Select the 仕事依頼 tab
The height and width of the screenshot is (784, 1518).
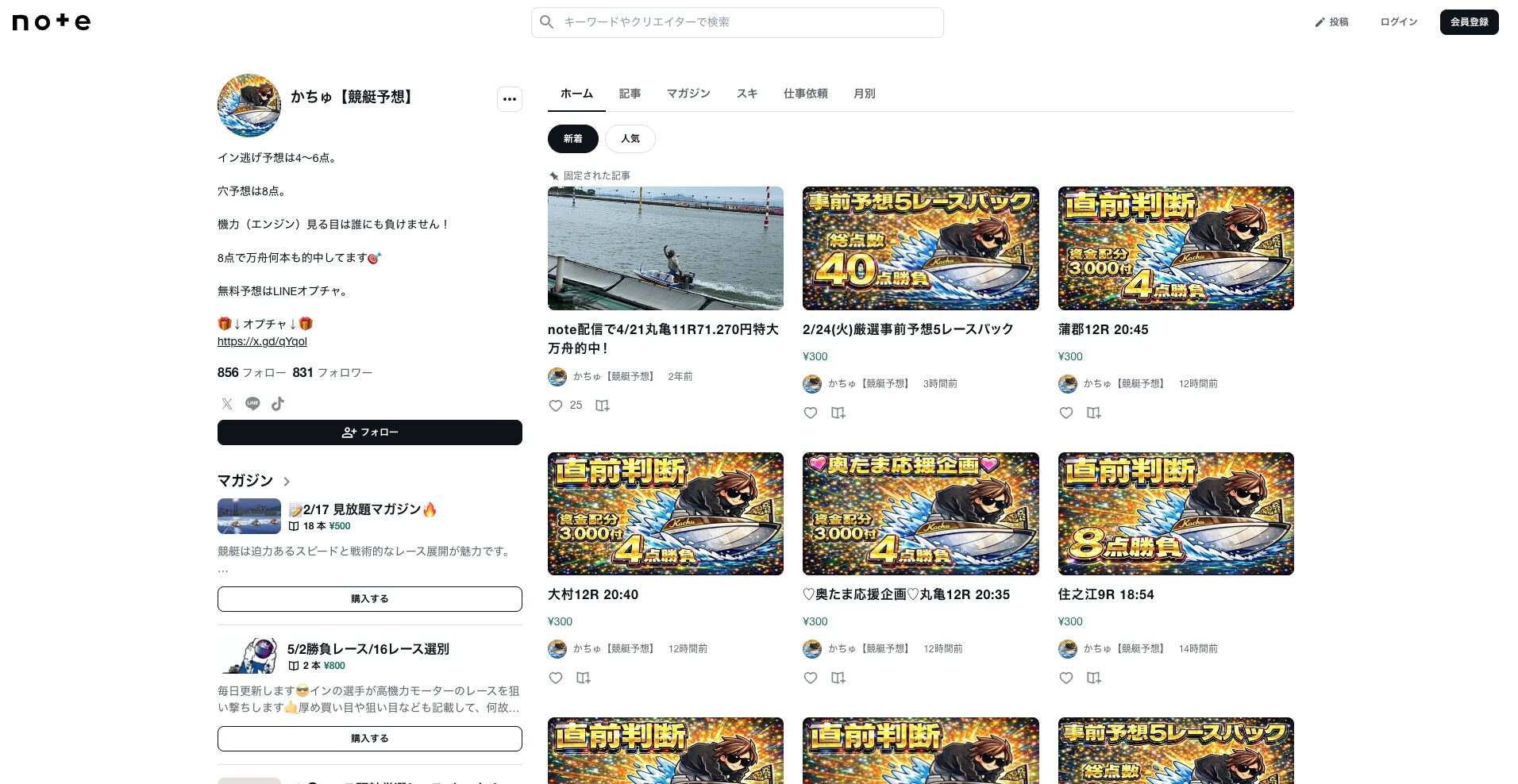[805, 94]
